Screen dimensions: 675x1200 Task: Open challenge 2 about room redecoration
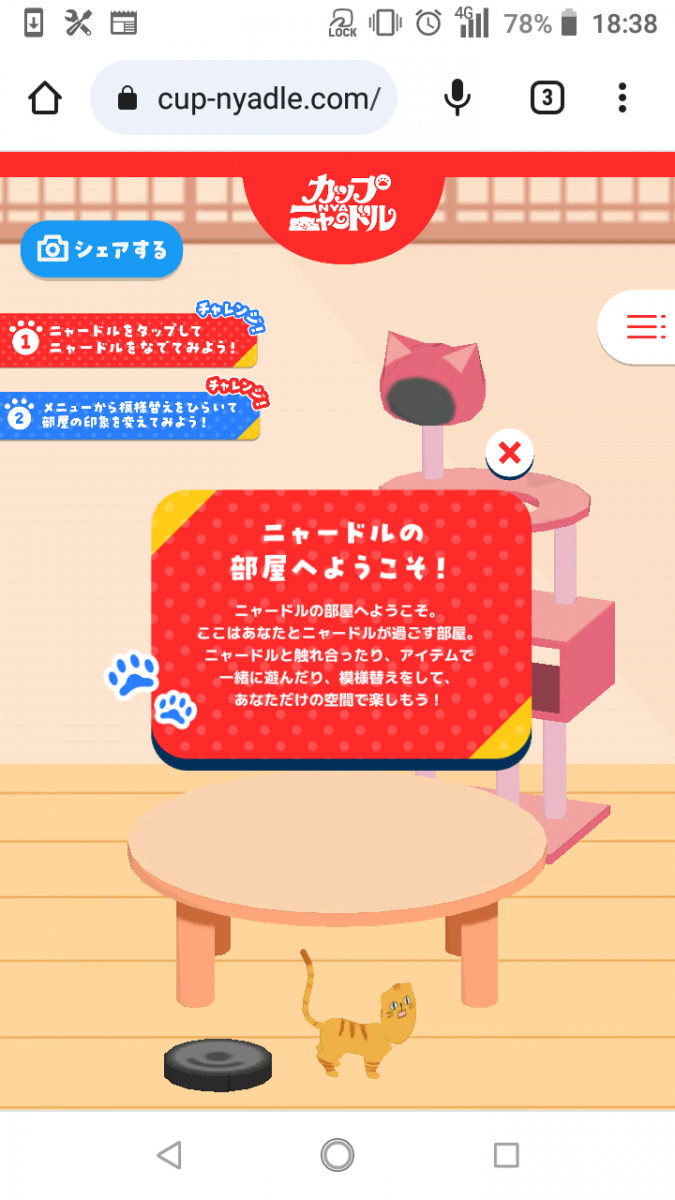coord(130,415)
